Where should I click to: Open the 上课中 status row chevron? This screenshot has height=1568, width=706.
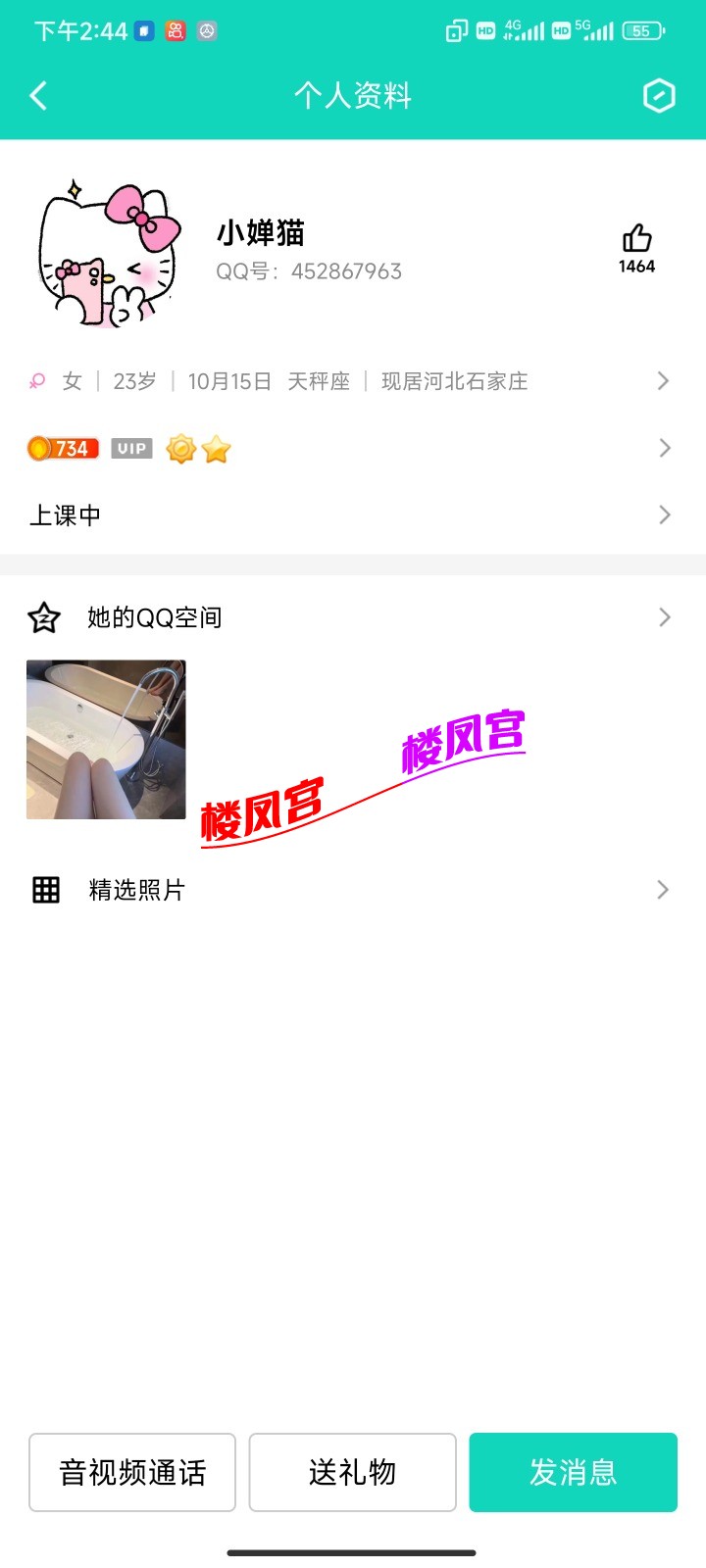664,514
